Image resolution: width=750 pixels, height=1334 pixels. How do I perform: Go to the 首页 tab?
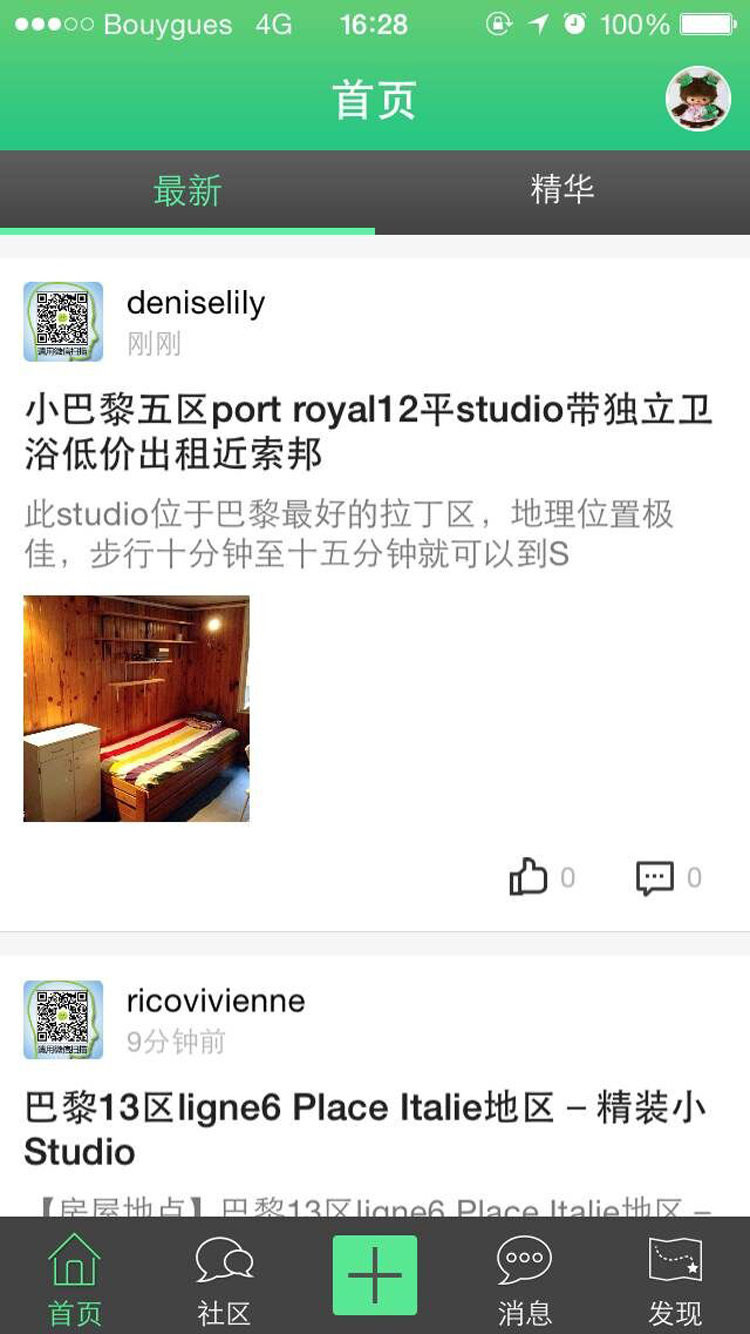pos(75,1278)
